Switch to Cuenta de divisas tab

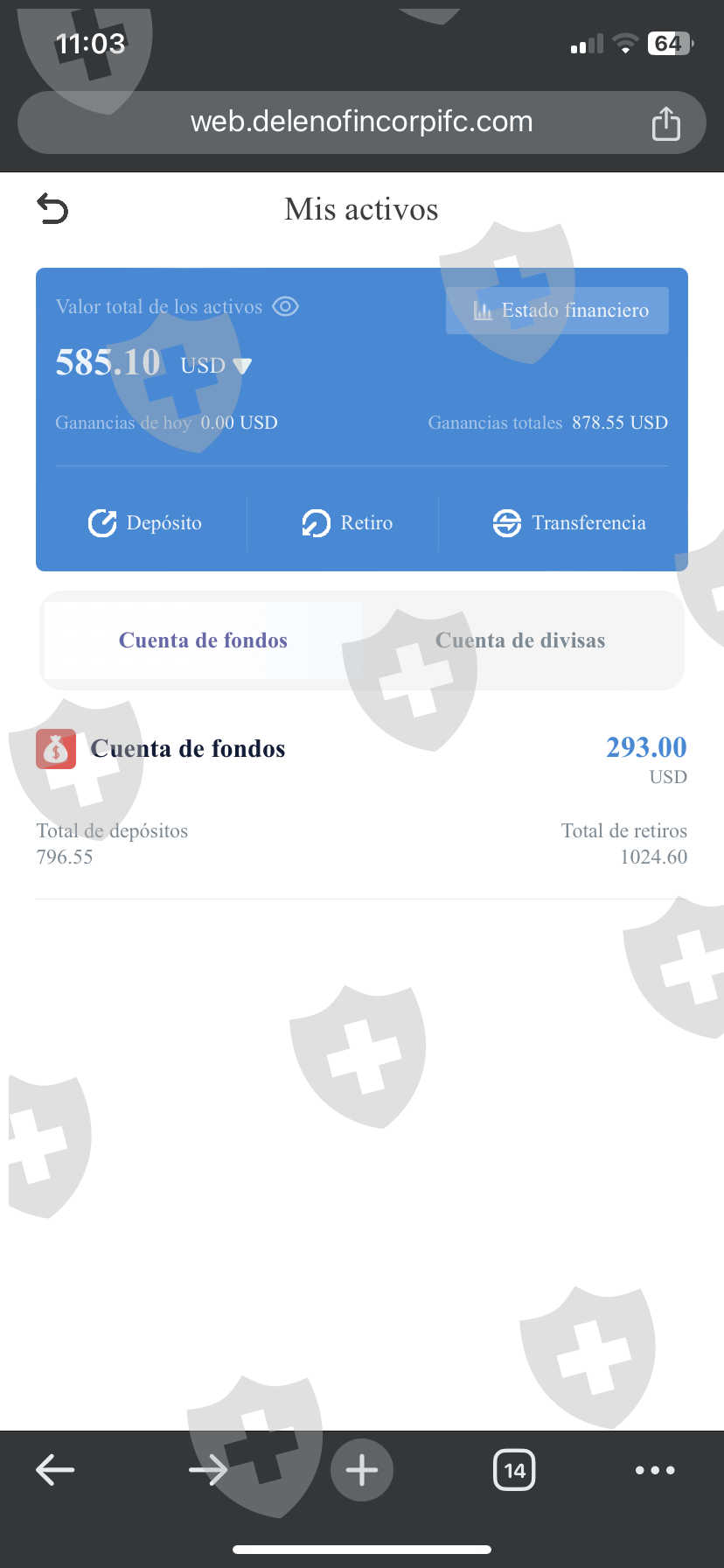520,640
